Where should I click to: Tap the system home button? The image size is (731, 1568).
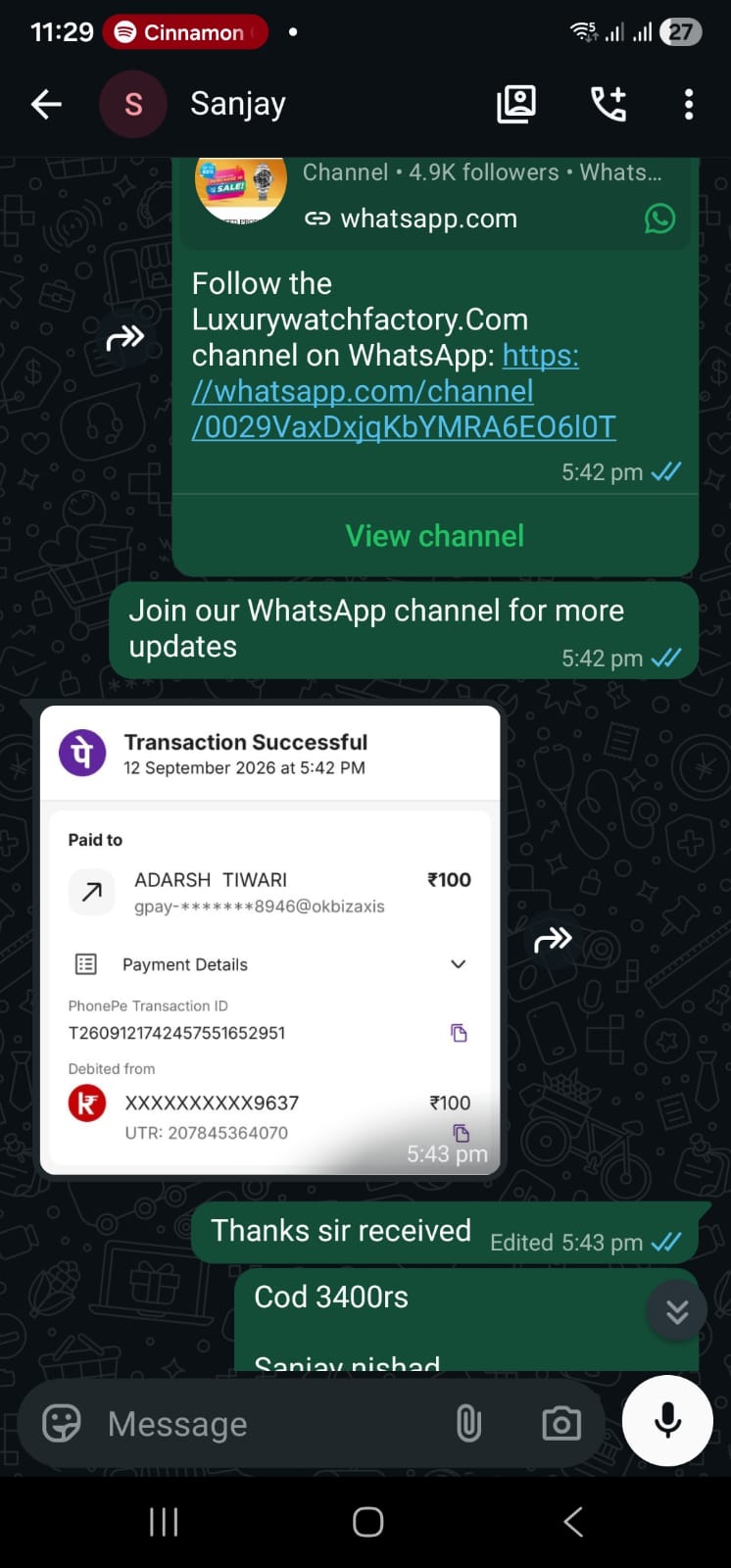[368, 1522]
